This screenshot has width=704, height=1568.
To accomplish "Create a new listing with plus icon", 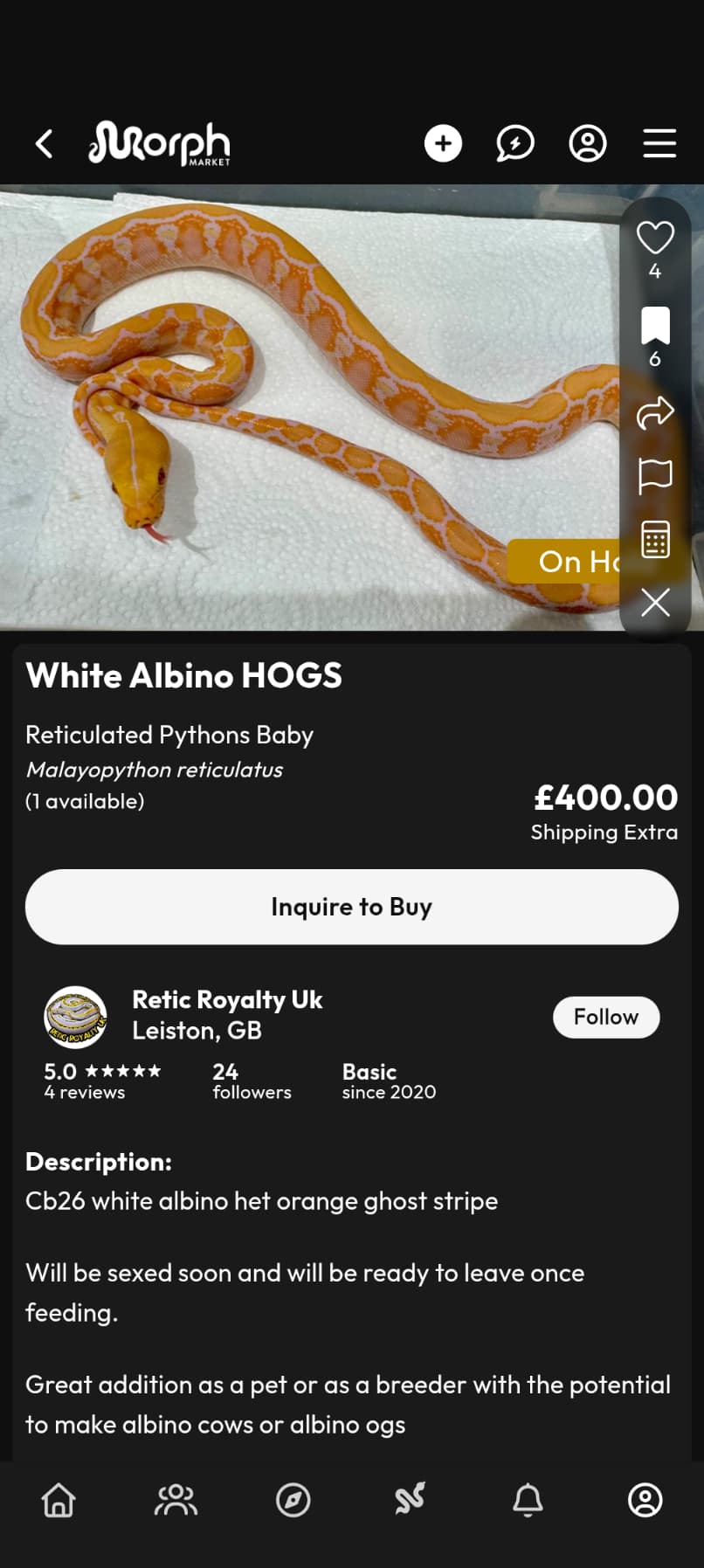I will [x=443, y=143].
